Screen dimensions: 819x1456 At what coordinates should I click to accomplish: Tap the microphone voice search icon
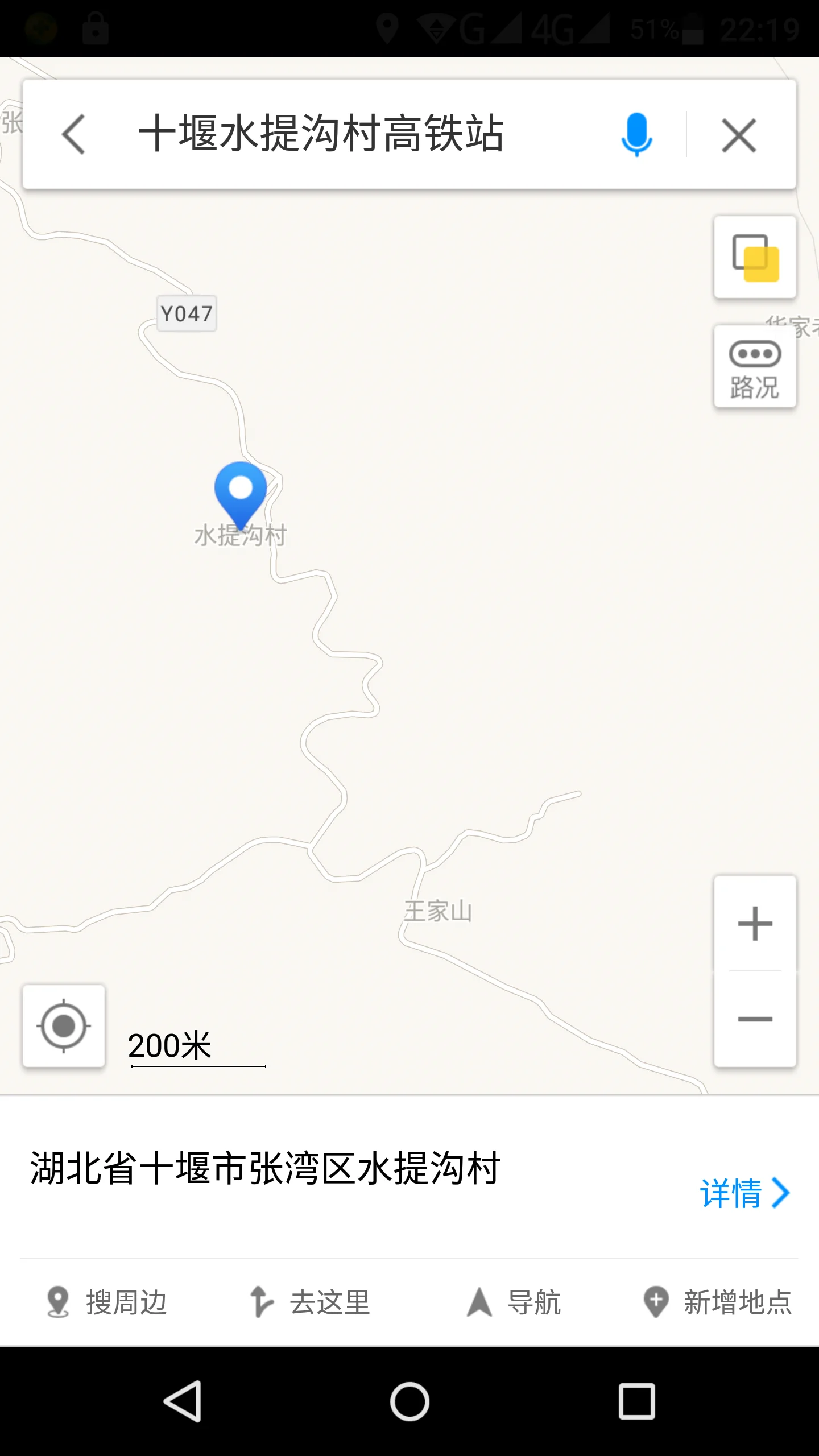click(x=636, y=135)
